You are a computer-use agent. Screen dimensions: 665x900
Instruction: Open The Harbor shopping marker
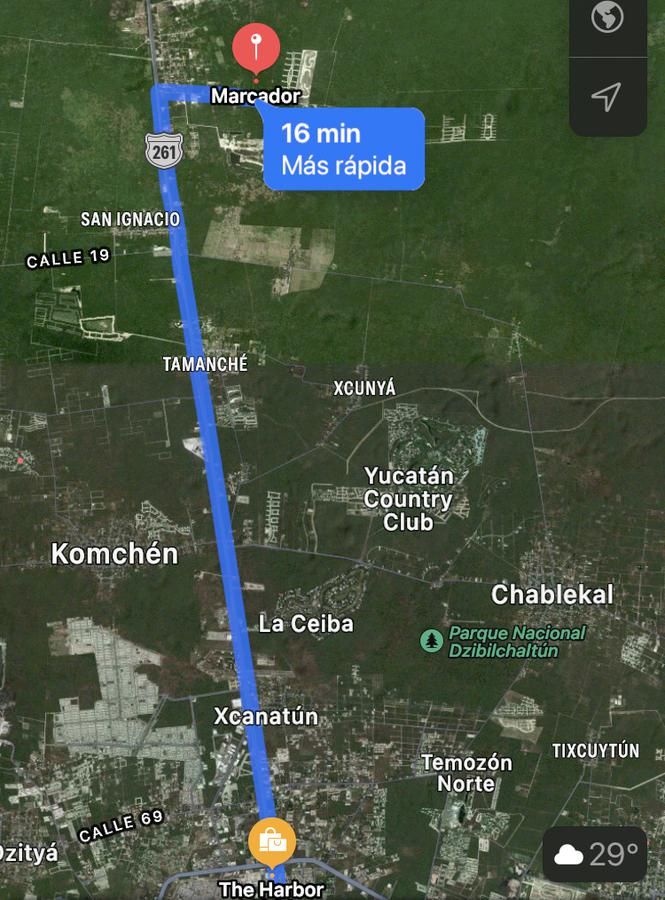pyautogui.click(x=272, y=841)
